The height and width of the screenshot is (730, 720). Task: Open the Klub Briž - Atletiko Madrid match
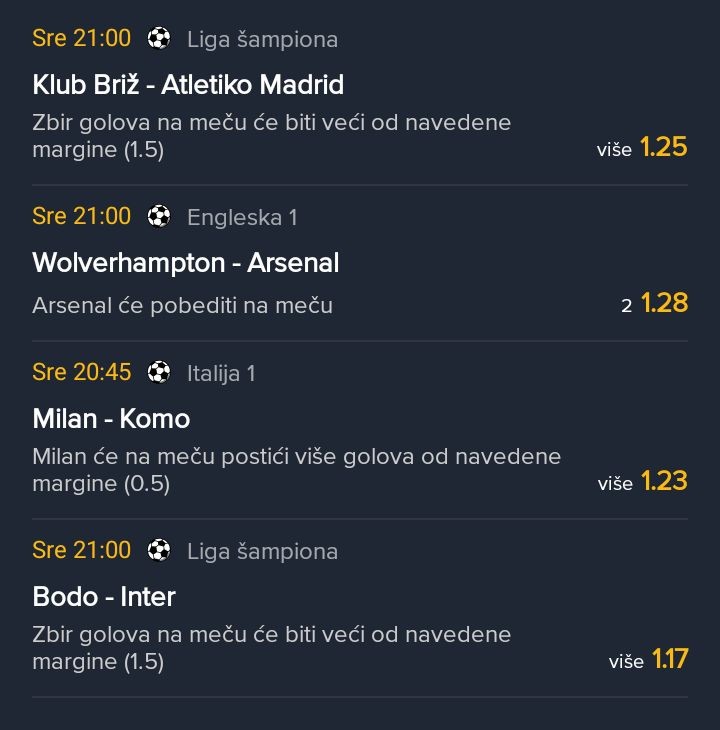point(188,85)
